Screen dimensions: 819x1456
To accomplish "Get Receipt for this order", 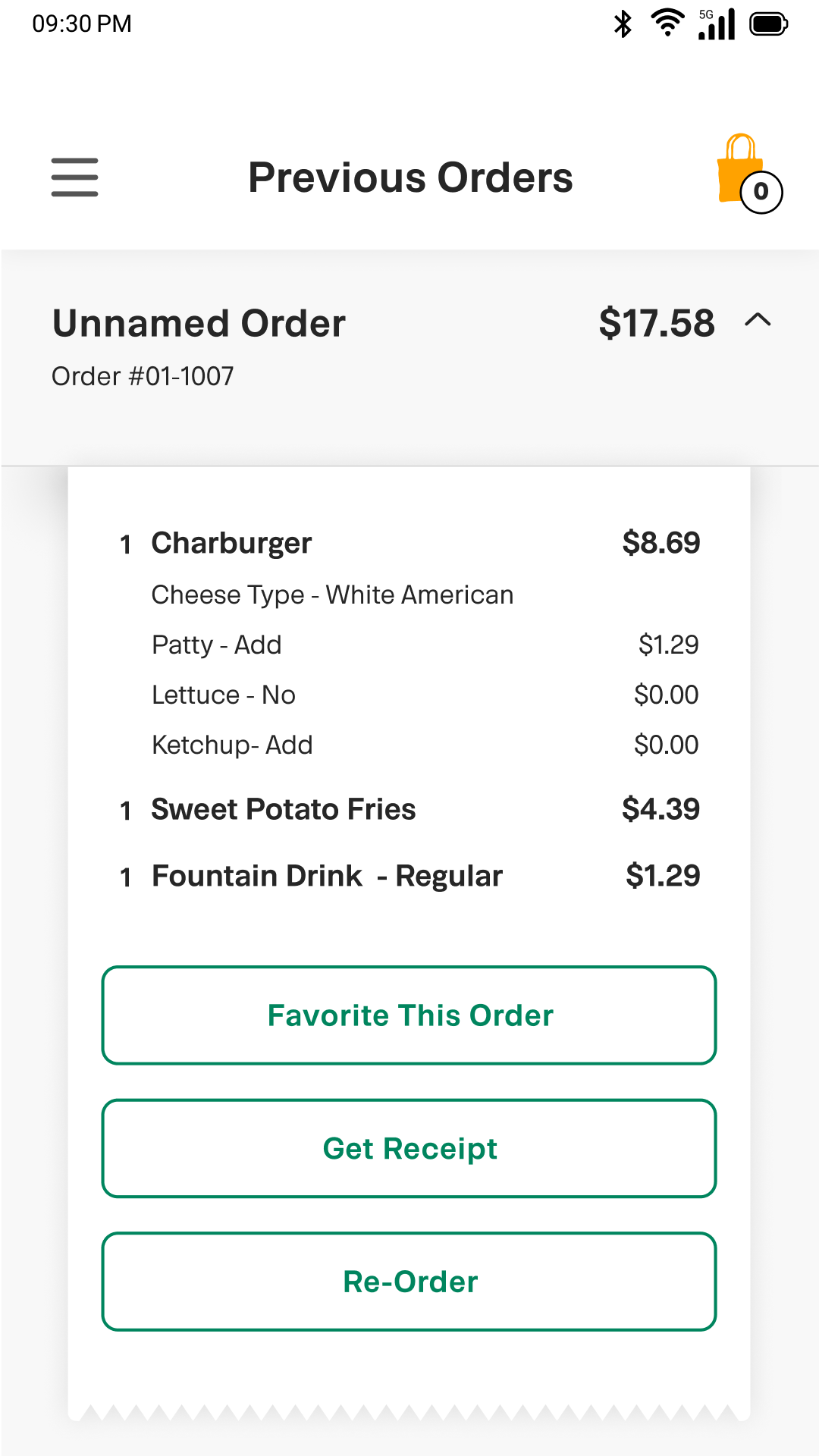I will click(x=409, y=1148).
